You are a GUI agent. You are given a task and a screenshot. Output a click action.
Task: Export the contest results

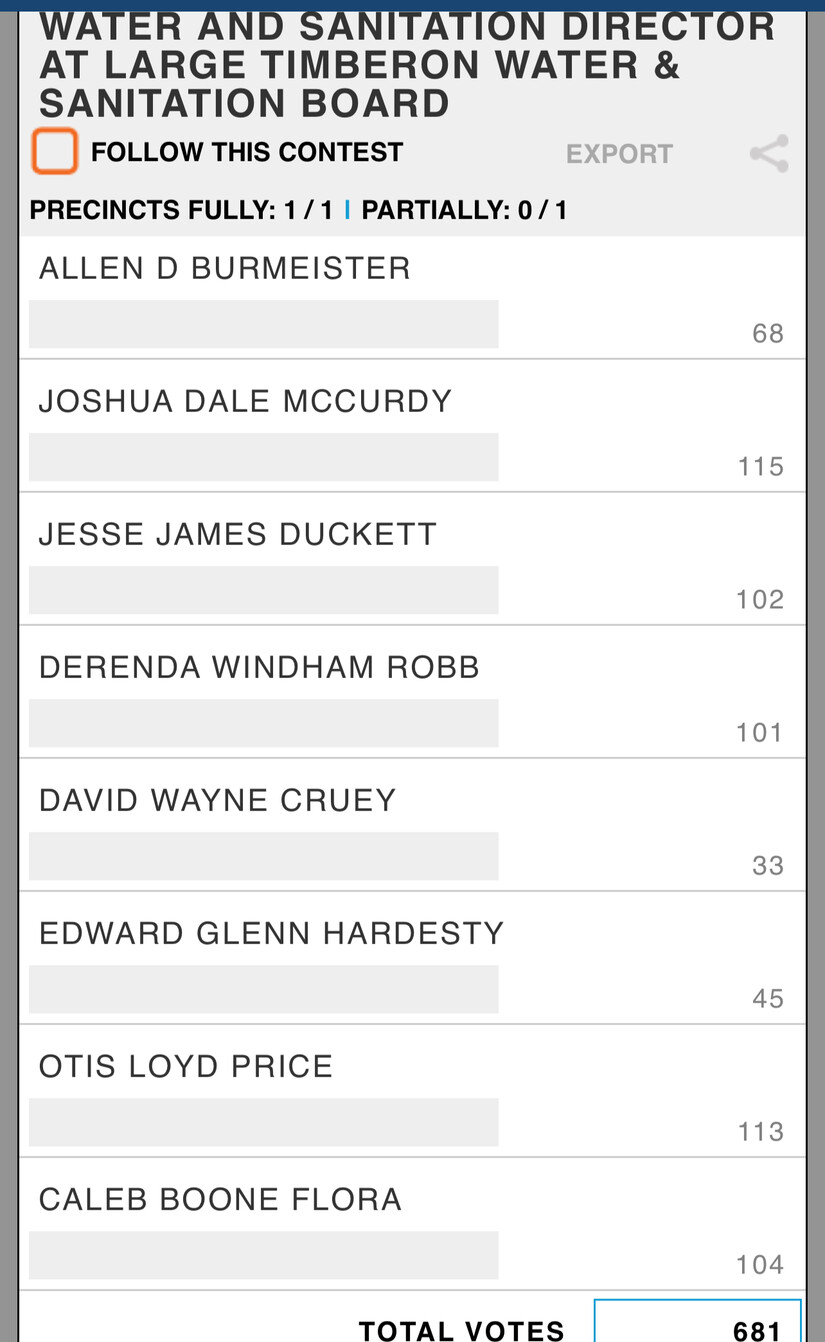[x=619, y=154]
